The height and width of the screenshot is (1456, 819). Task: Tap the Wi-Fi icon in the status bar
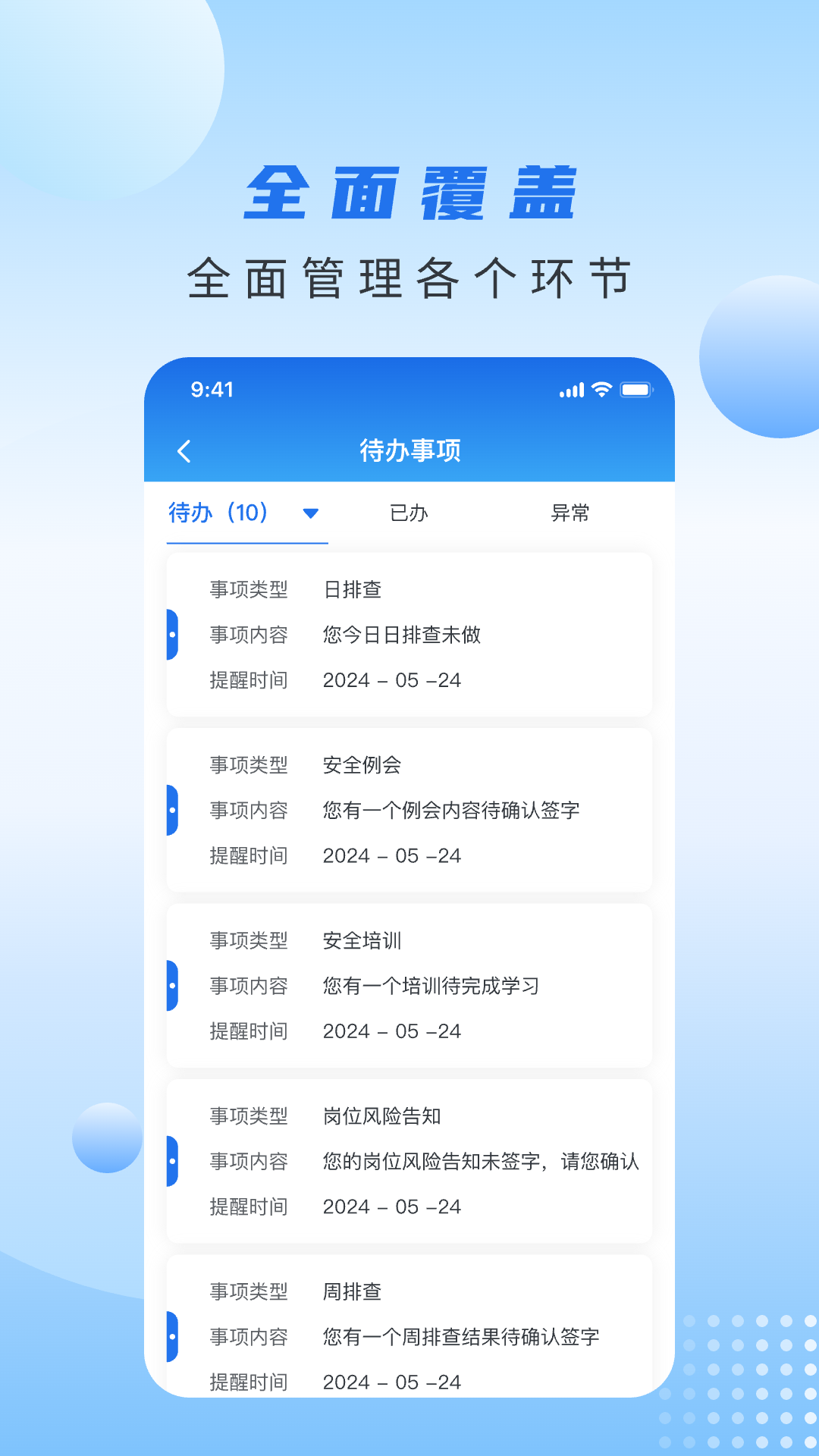point(600,390)
